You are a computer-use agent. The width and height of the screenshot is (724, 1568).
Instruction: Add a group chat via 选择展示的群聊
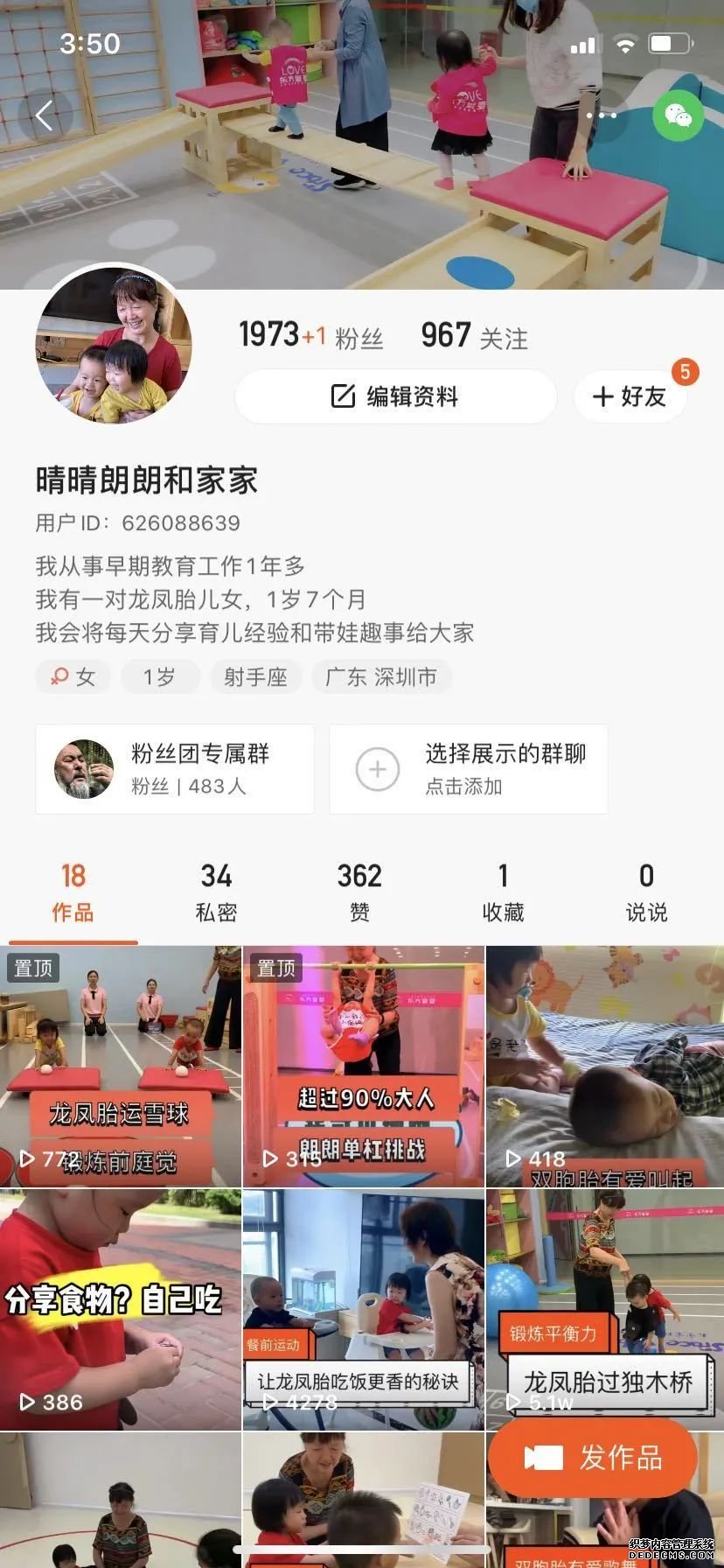pos(469,769)
